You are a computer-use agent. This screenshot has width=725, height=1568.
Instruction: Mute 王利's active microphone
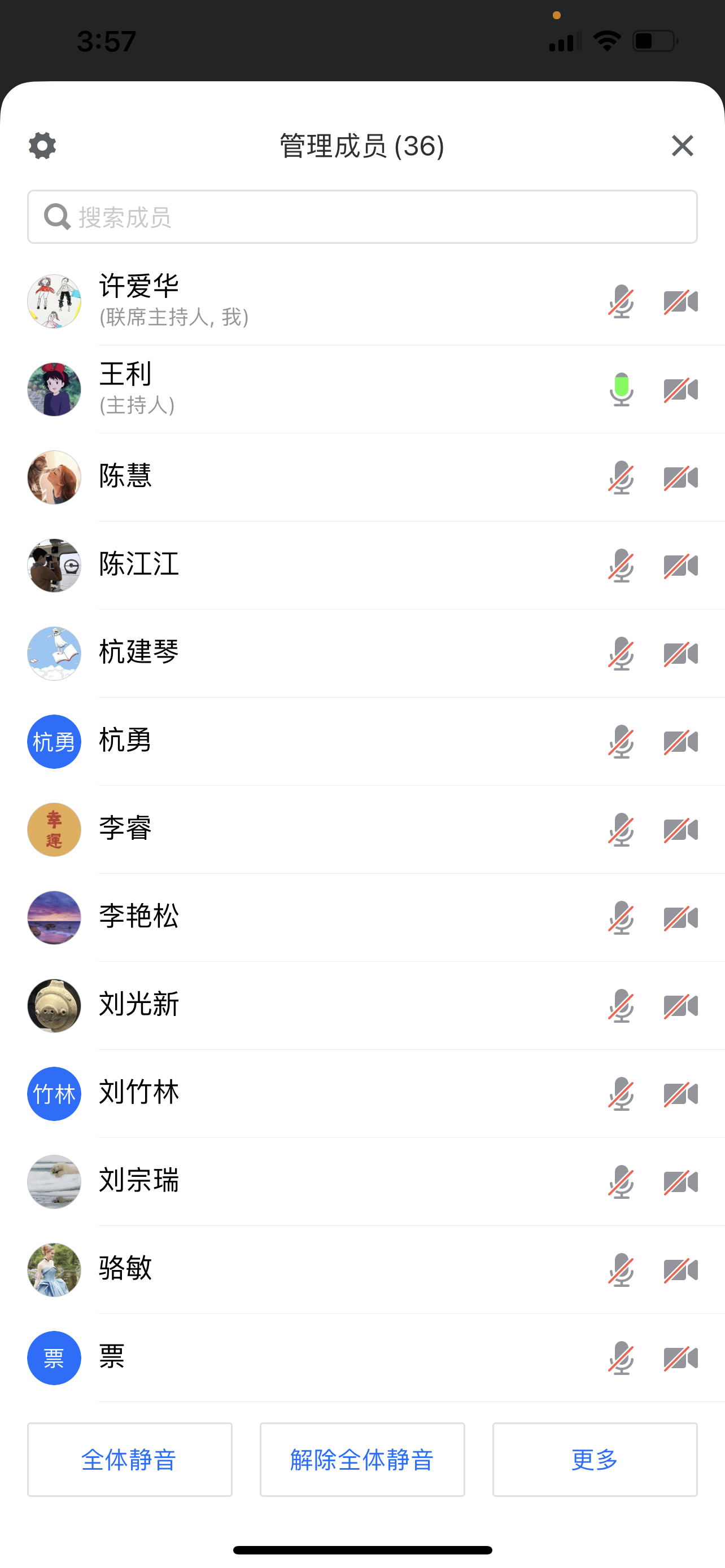tap(621, 389)
